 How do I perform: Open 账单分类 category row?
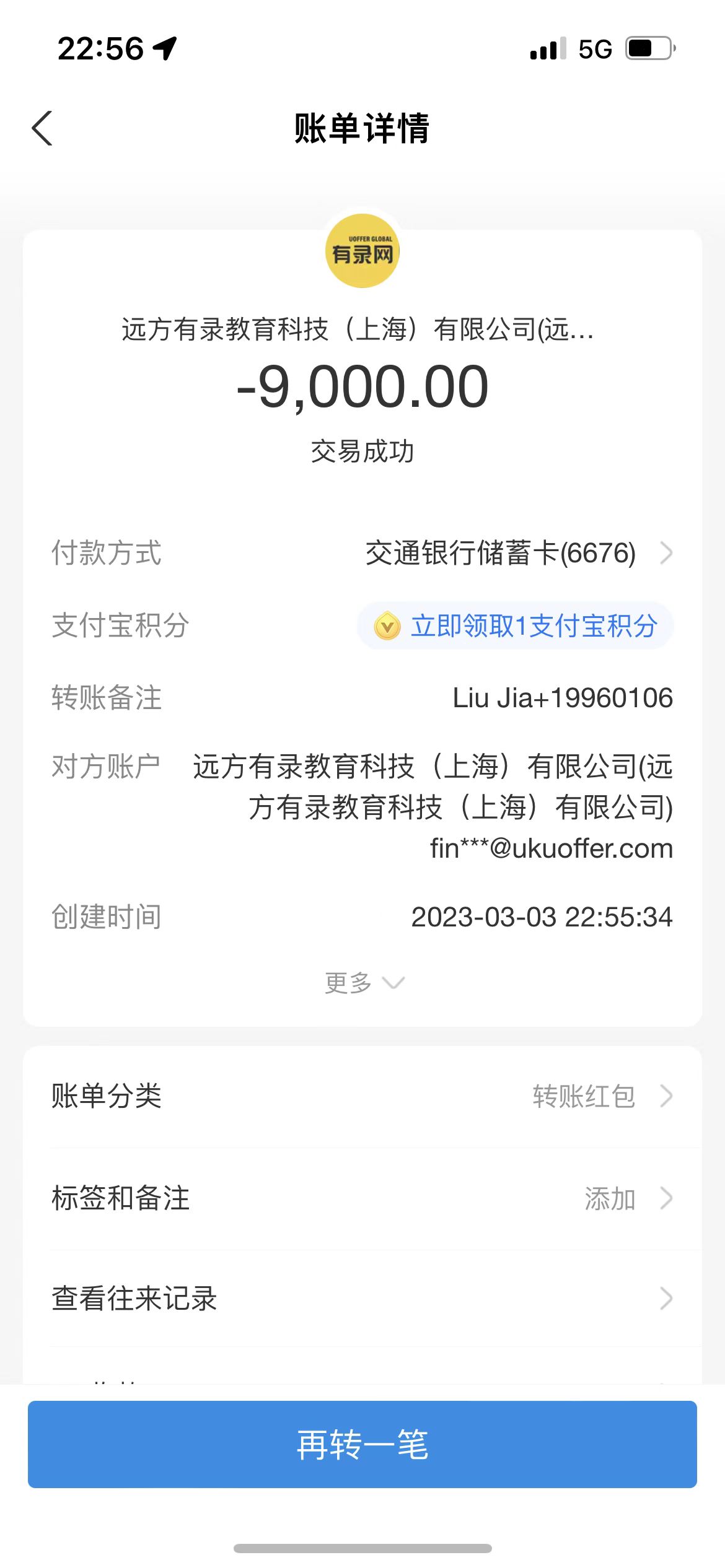tap(362, 1096)
